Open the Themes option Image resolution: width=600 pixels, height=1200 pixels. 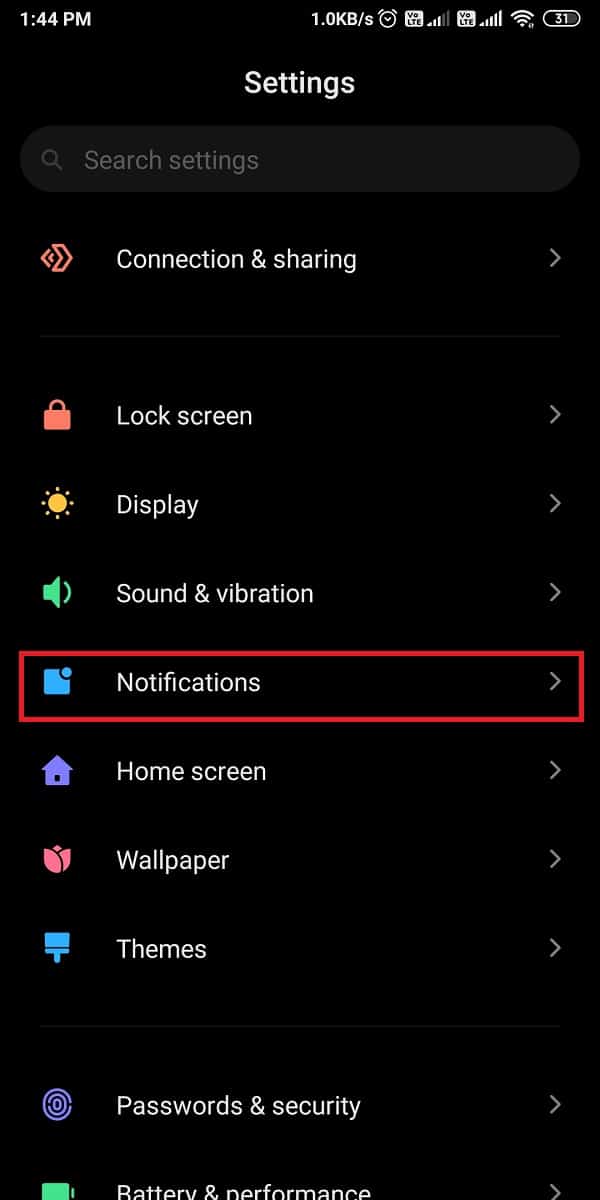click(300, 949)
